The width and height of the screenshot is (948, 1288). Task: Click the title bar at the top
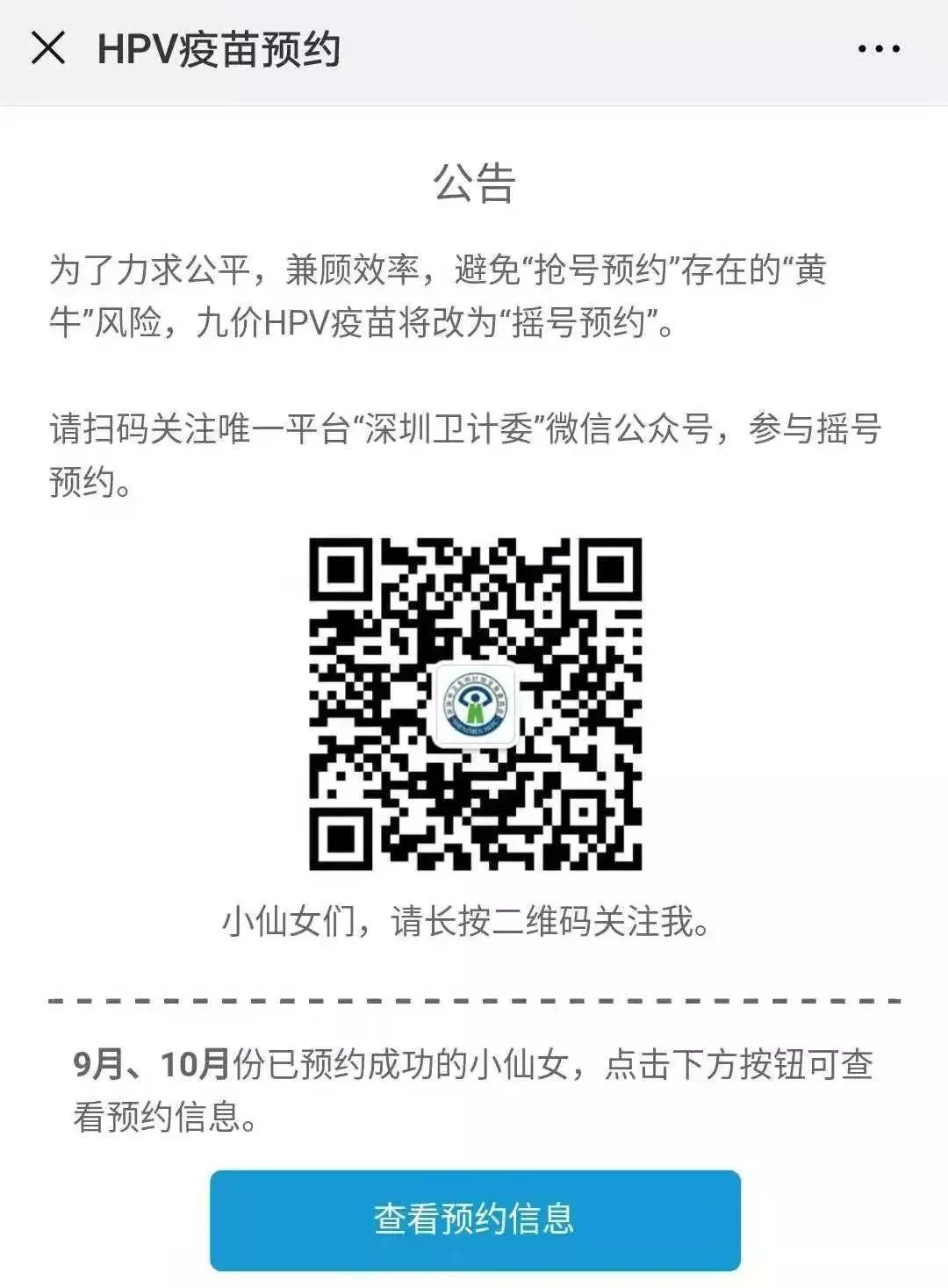click(474, 50)
